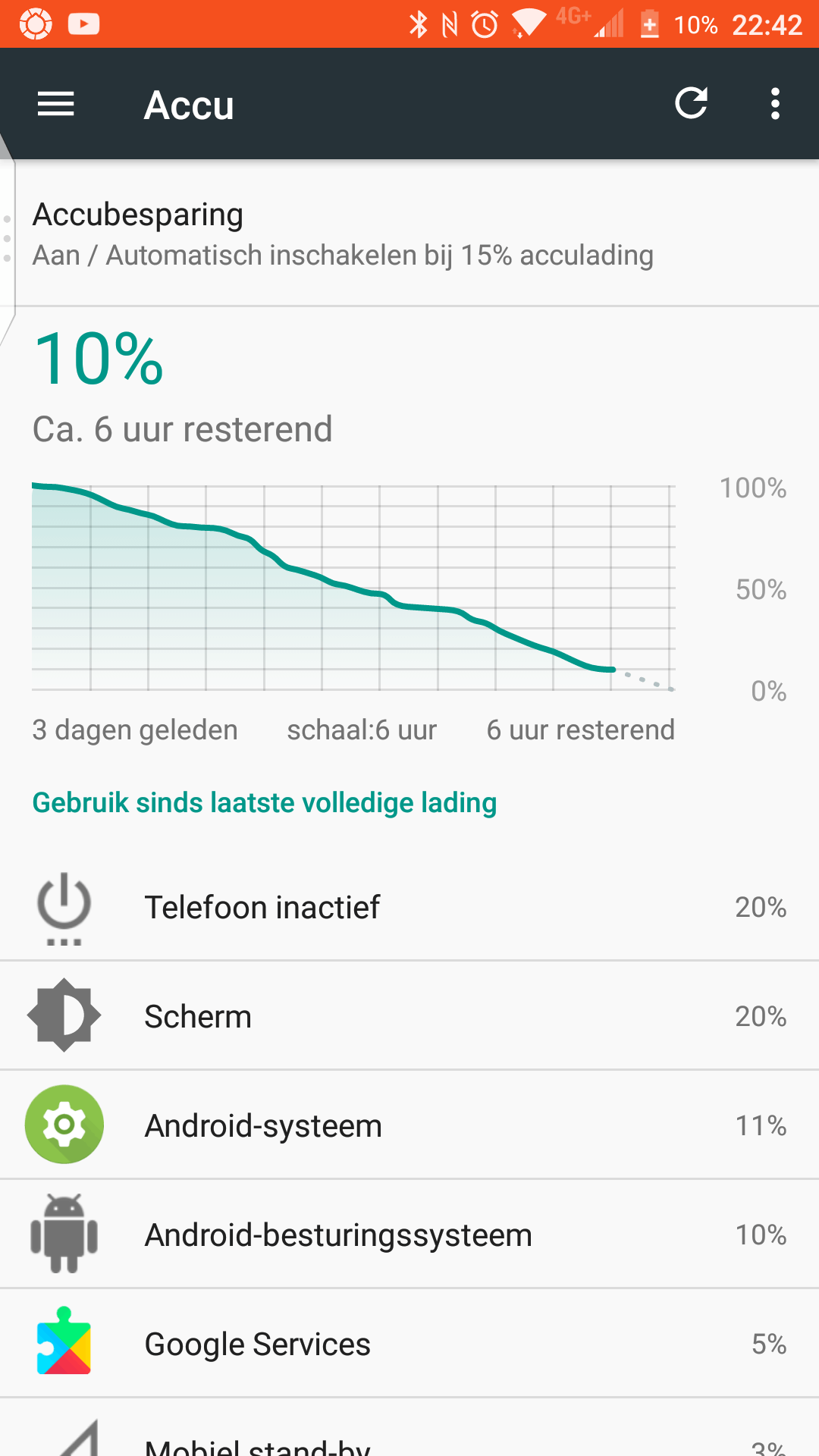This screenshot has height=1456, width=819.
Task: Refresh the battery statistics
Action: pyautogui.click(x=691, y=103)
